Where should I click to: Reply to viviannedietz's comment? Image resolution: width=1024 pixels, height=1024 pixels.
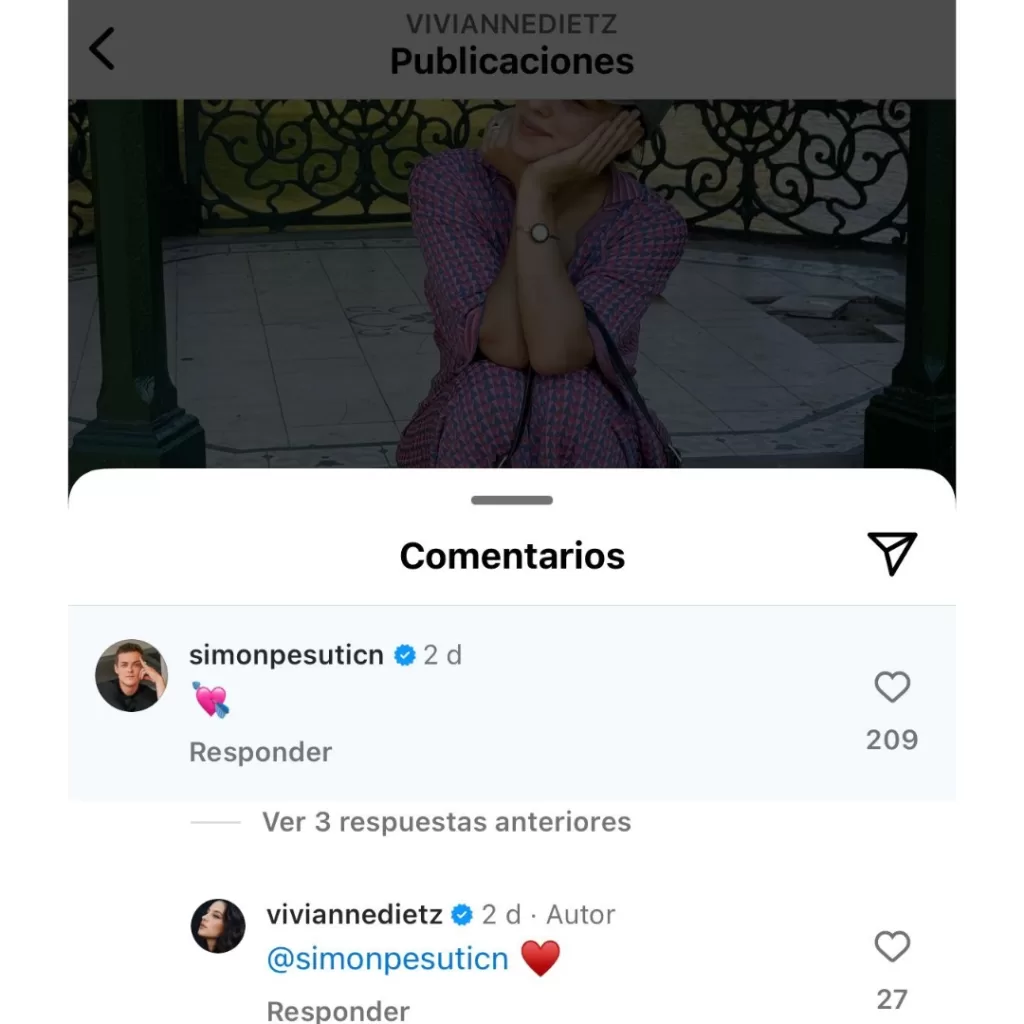[338, 1011]
